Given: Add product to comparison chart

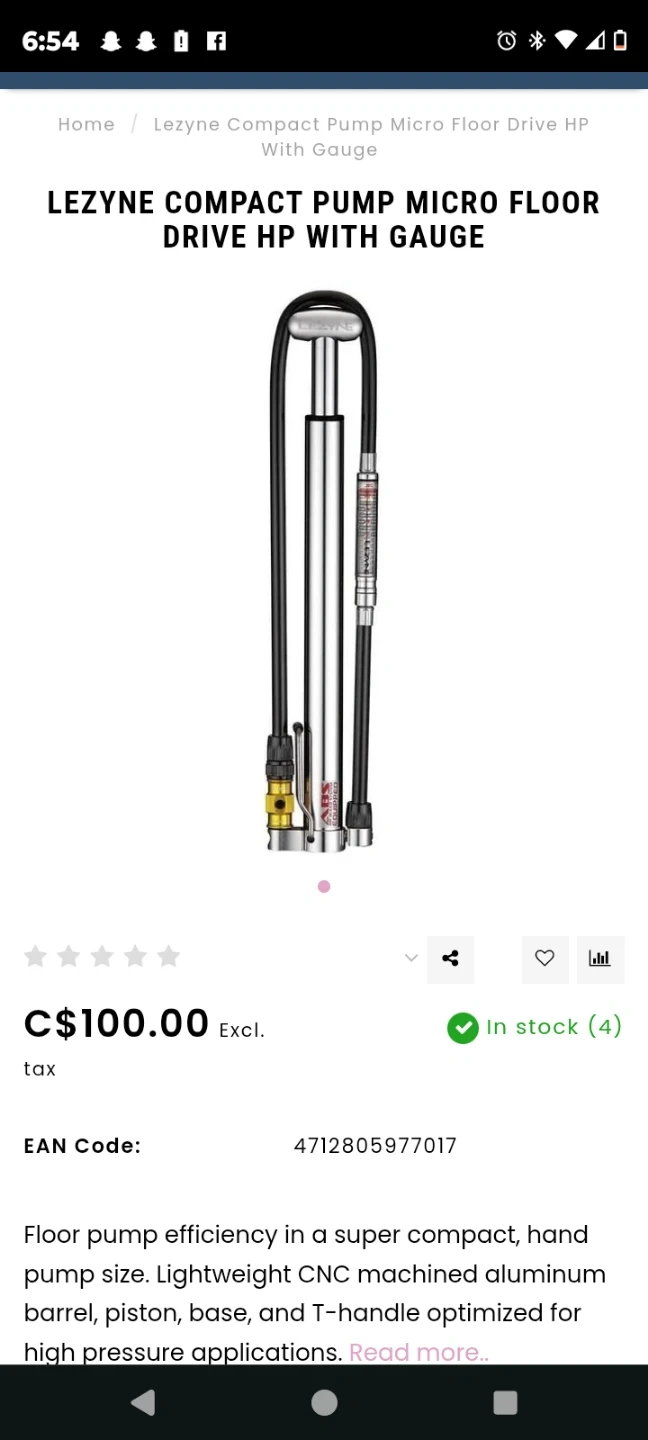Looking at the screenshot, I should tap(600, 959).
